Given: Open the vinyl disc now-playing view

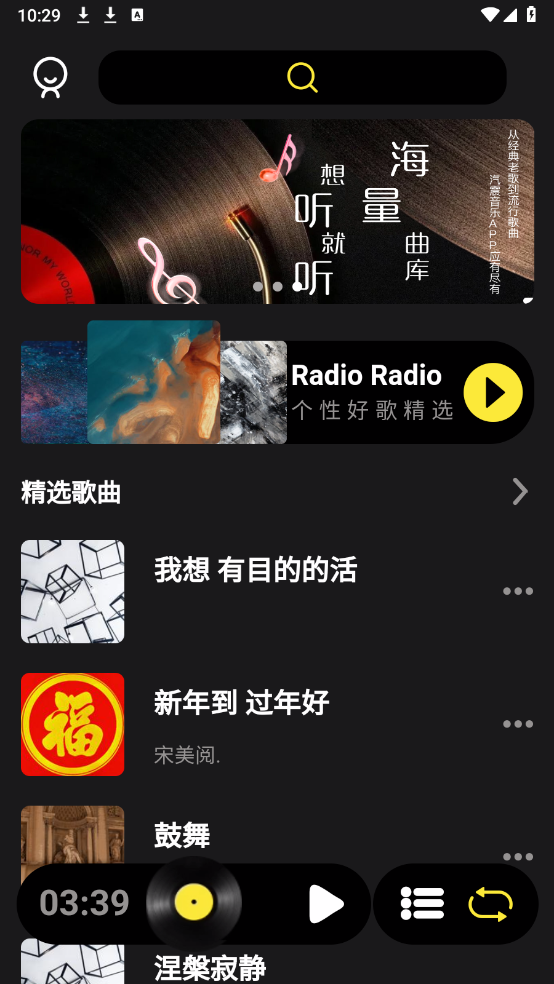Looking at the screenshot, I should [x=194, y=903].
